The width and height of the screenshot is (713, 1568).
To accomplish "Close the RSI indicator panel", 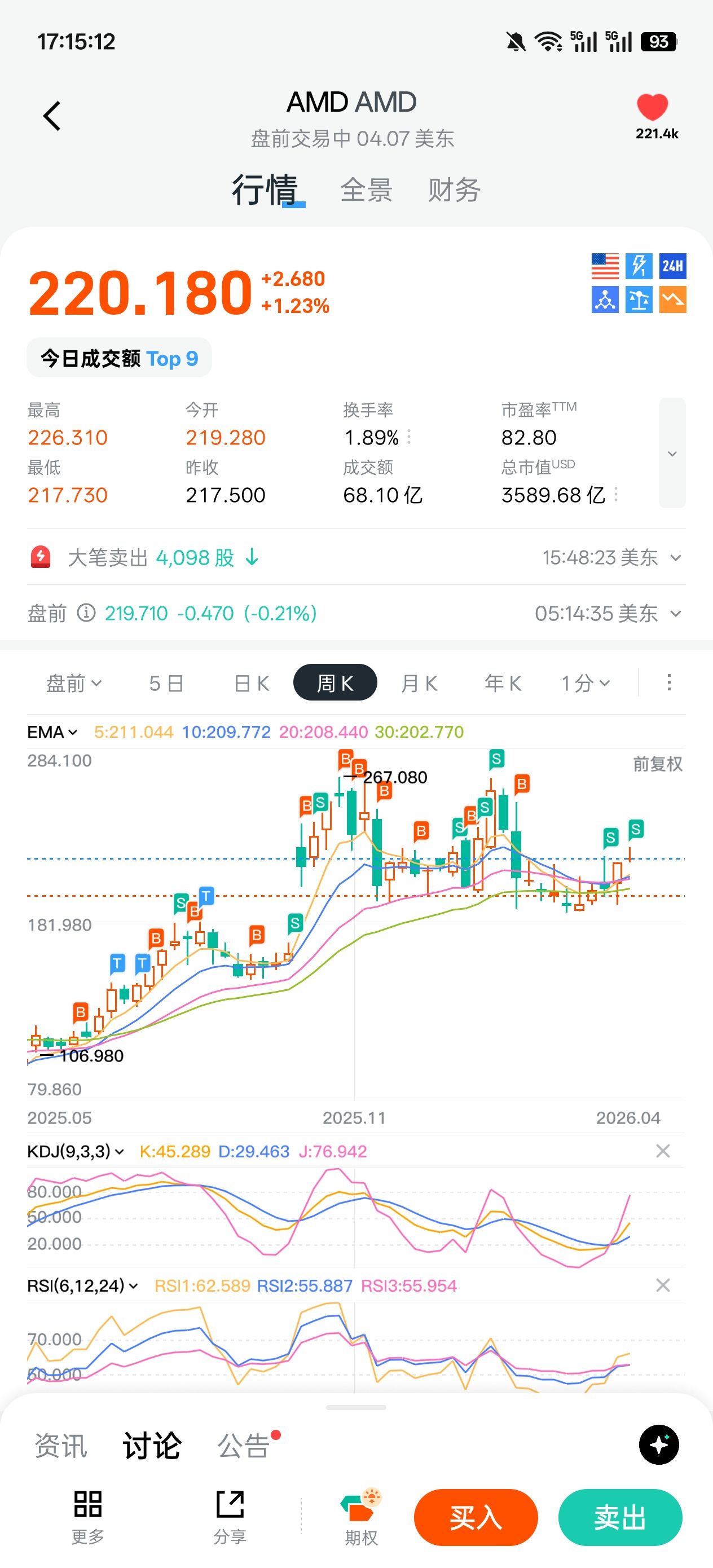I will [x=662, y=1285].
